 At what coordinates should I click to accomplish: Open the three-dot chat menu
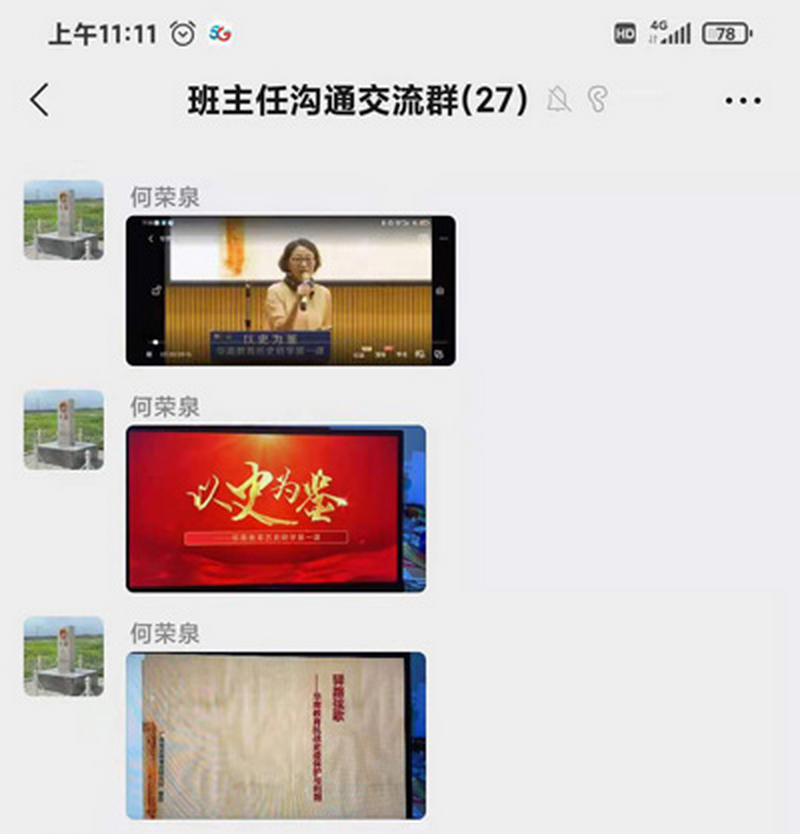point(742,101)
